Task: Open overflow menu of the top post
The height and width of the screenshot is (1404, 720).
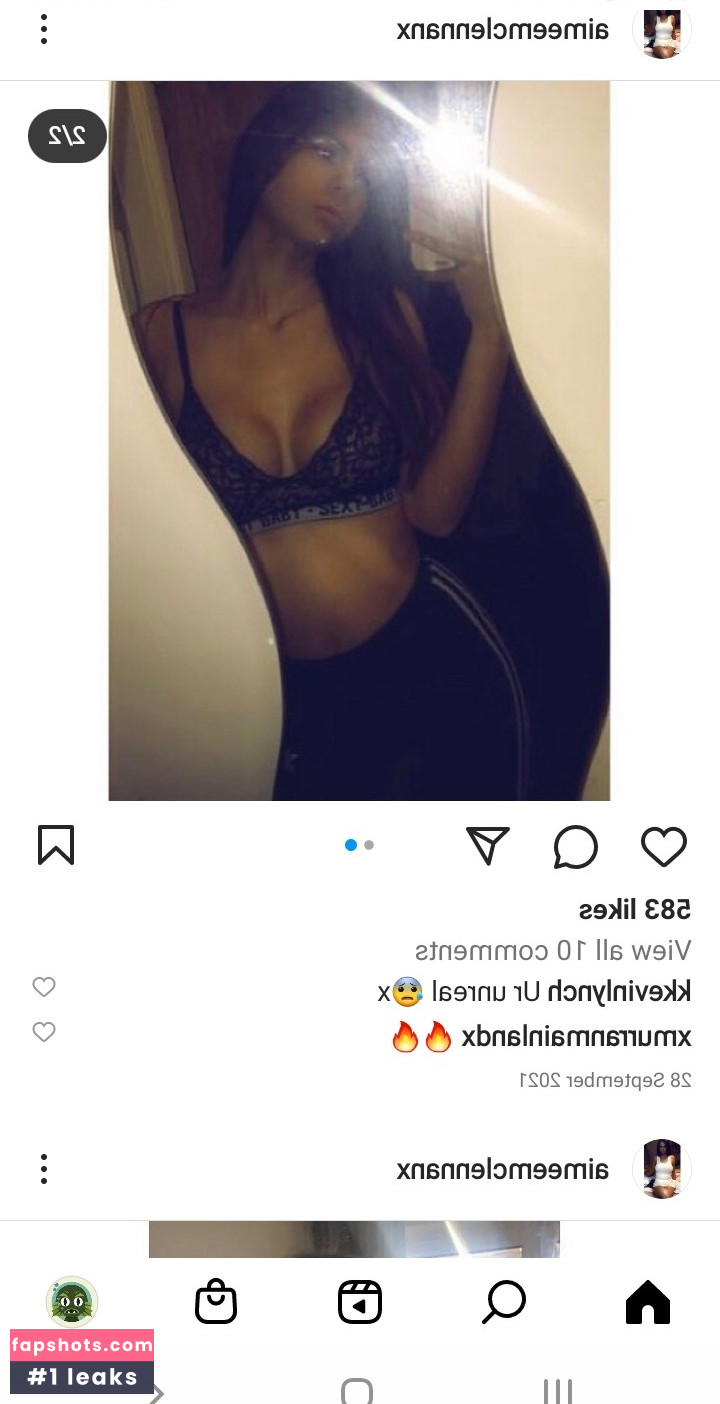Action: click(44, 30)
